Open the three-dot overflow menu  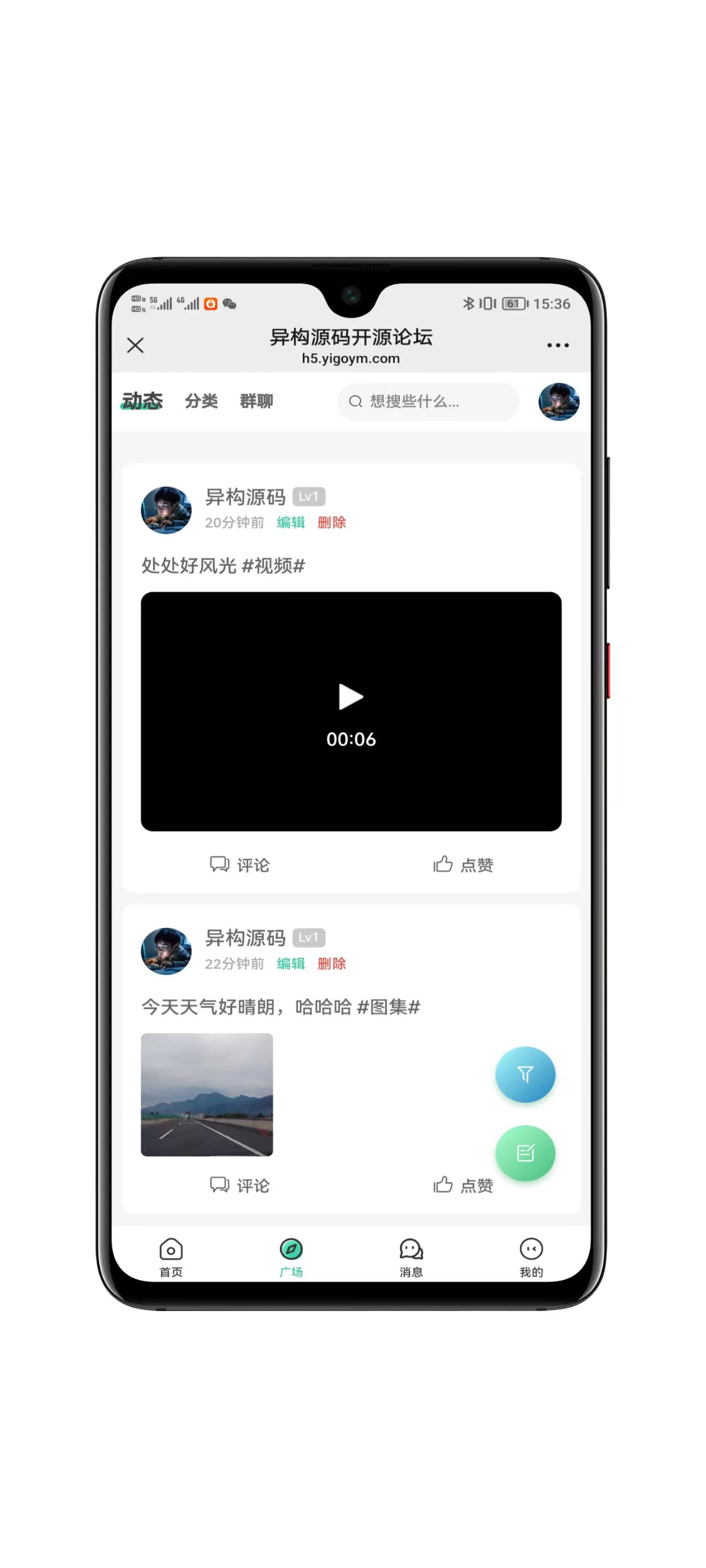pyautogui.click(x=558, y=345)
